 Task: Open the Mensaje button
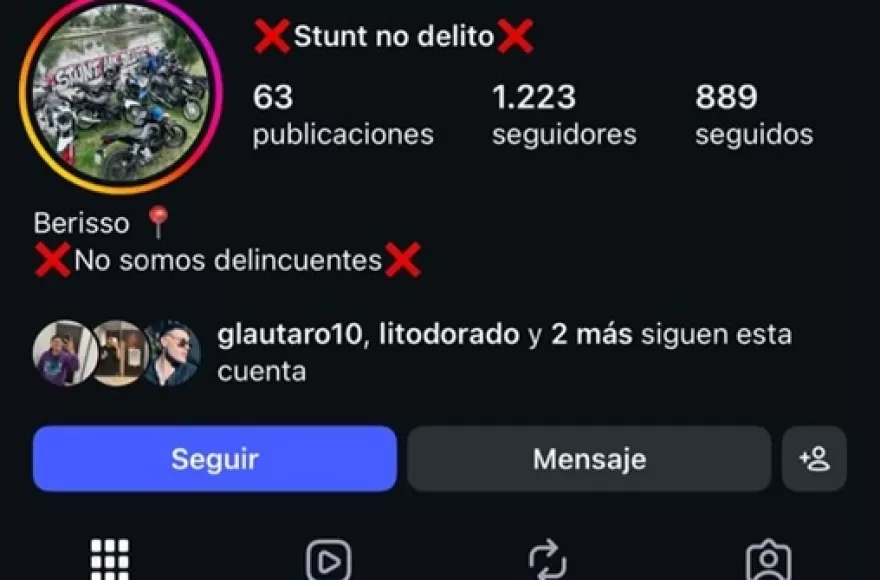[589, 459]
